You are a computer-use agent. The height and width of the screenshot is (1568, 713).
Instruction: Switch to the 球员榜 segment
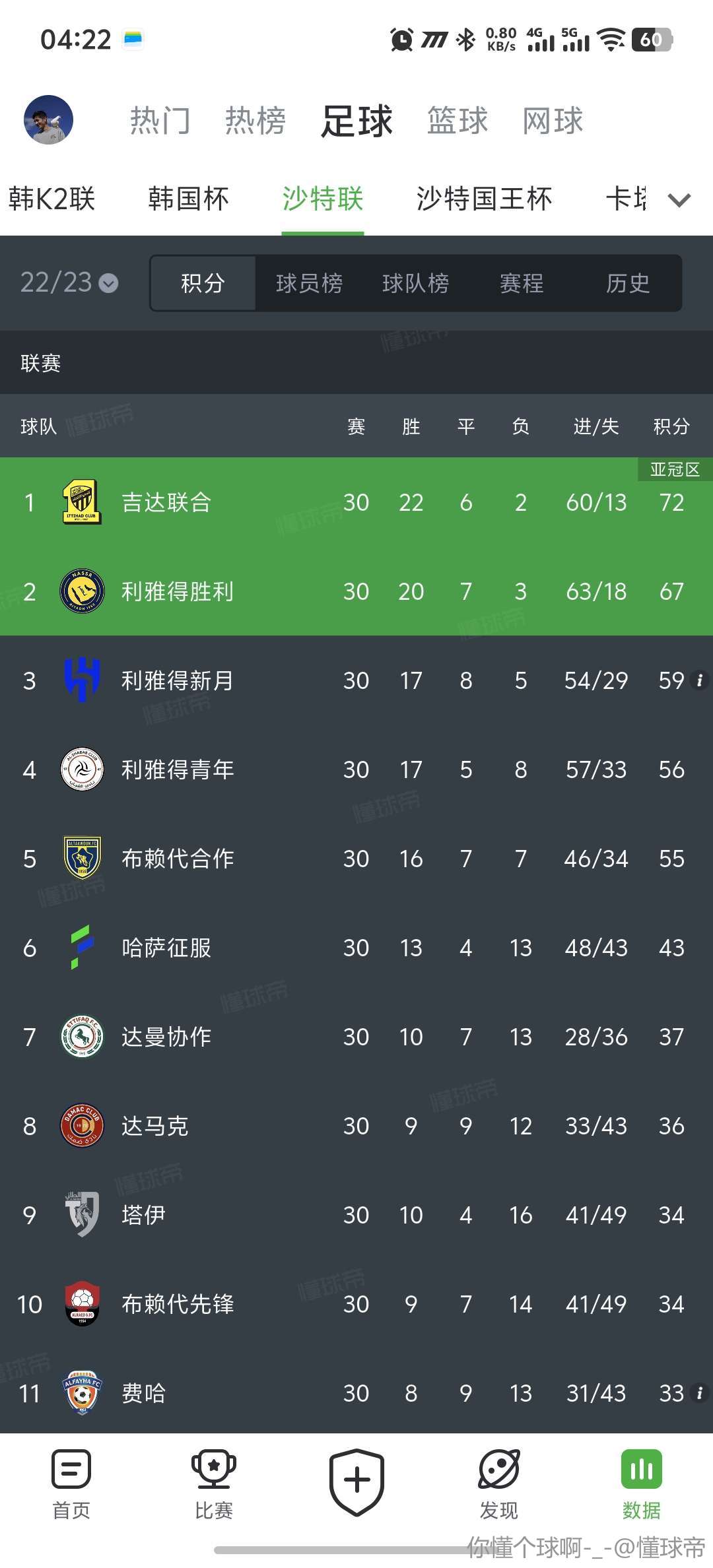[x=309, y=284]
